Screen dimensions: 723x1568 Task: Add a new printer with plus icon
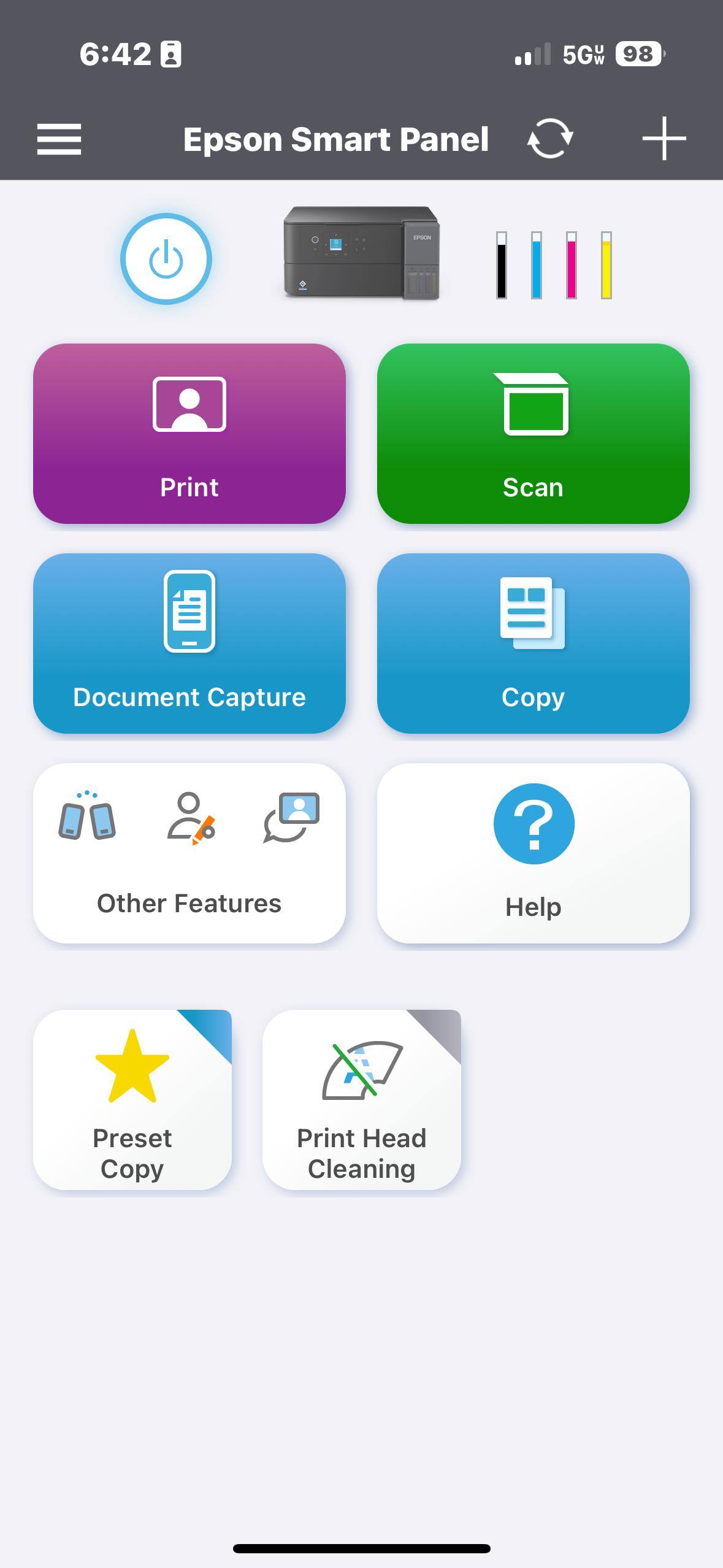pyautogui.click(x=664, y=139)
